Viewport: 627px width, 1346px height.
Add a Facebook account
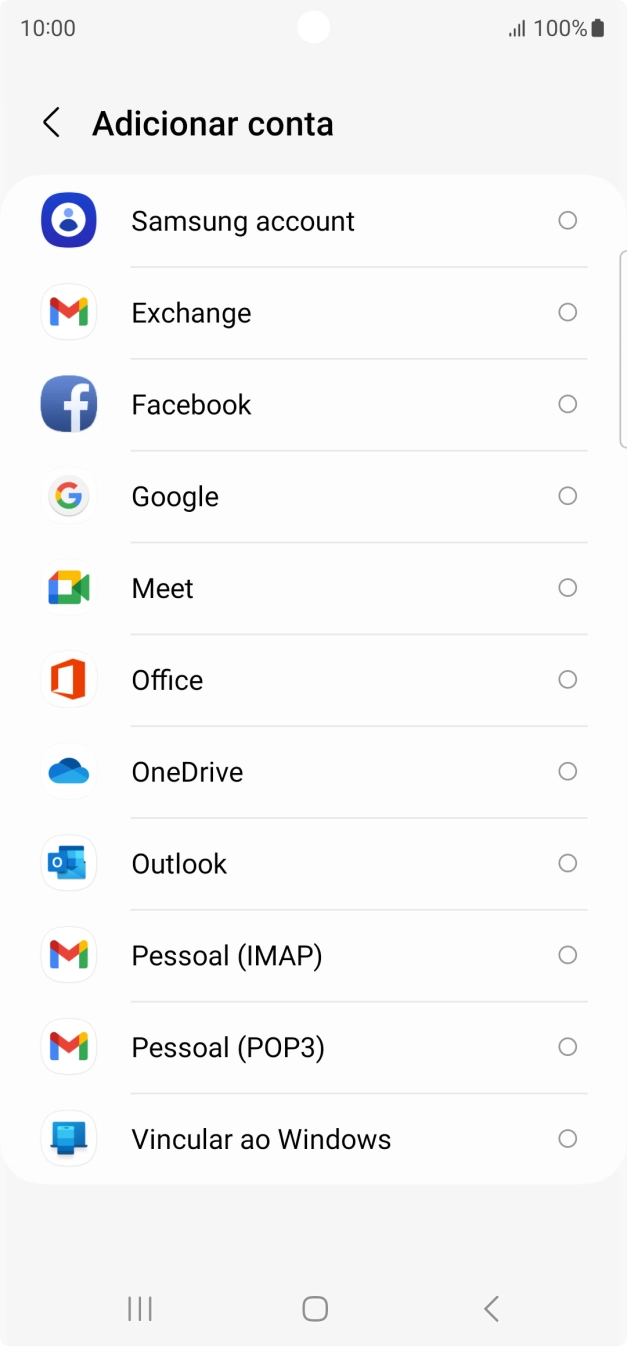(313, 405)
